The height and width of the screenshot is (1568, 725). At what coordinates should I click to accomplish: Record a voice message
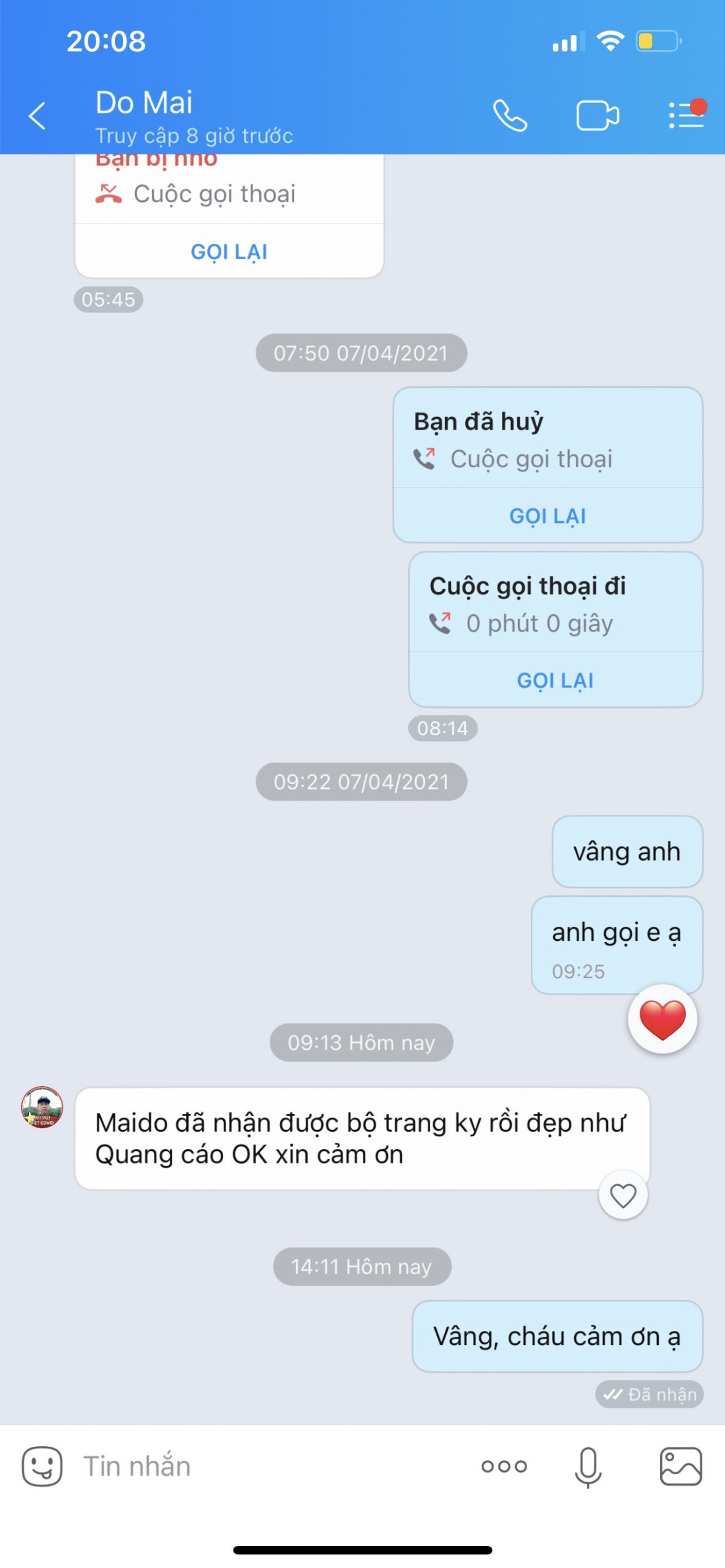tap(588, 1466)
